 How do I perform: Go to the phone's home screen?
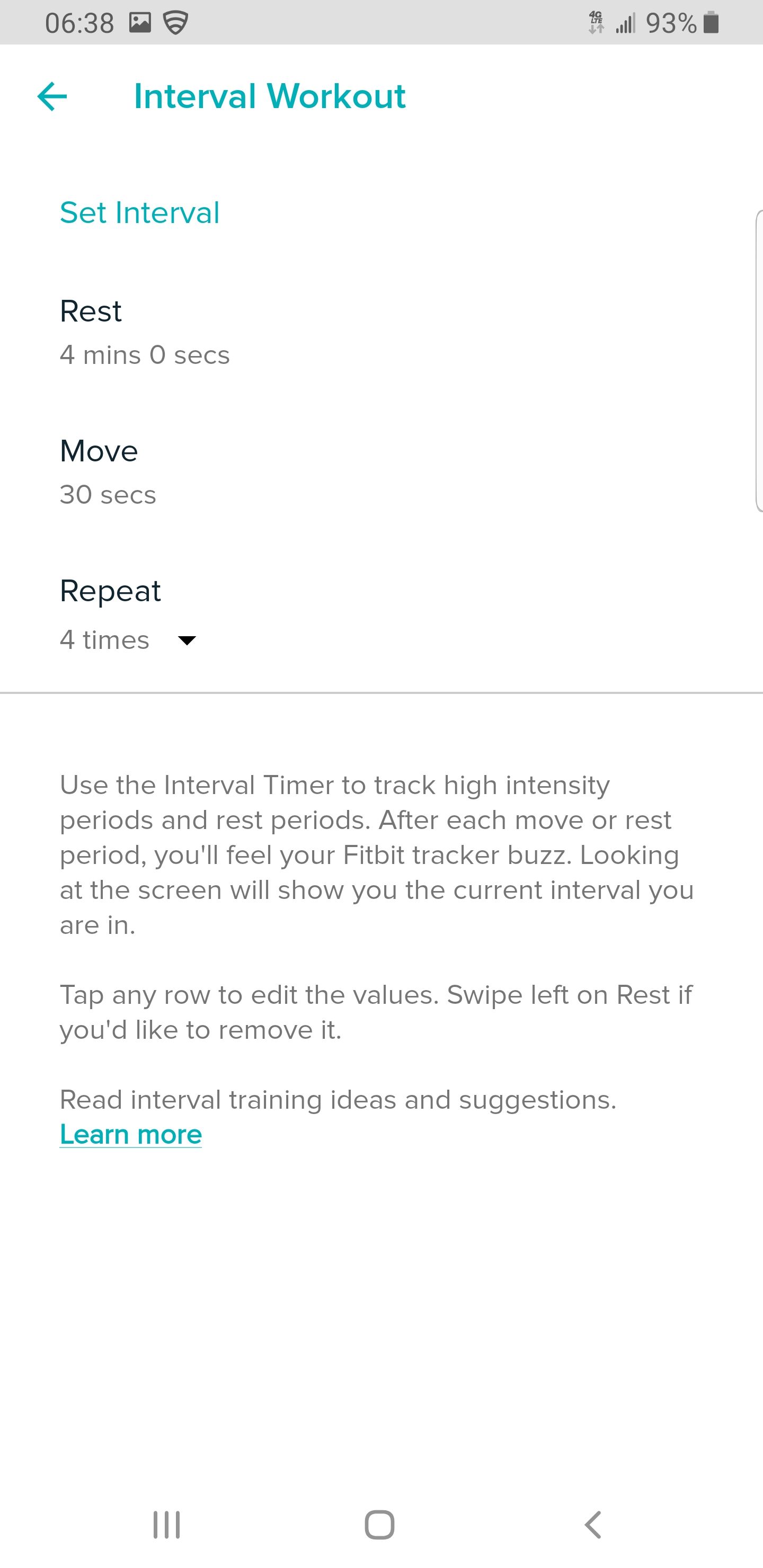[379, 1525]
